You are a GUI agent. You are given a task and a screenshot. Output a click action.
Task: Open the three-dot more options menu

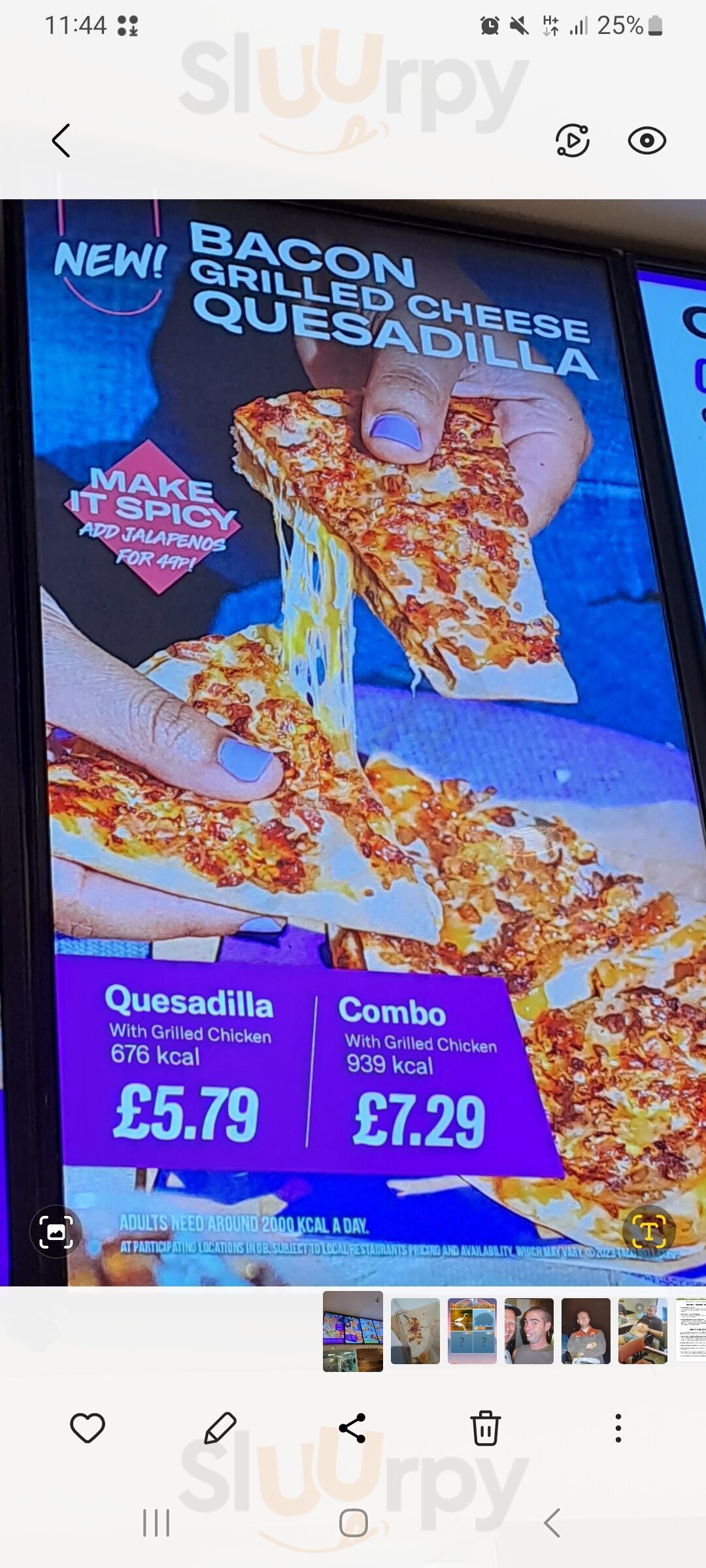click(x=618, y=1428)
